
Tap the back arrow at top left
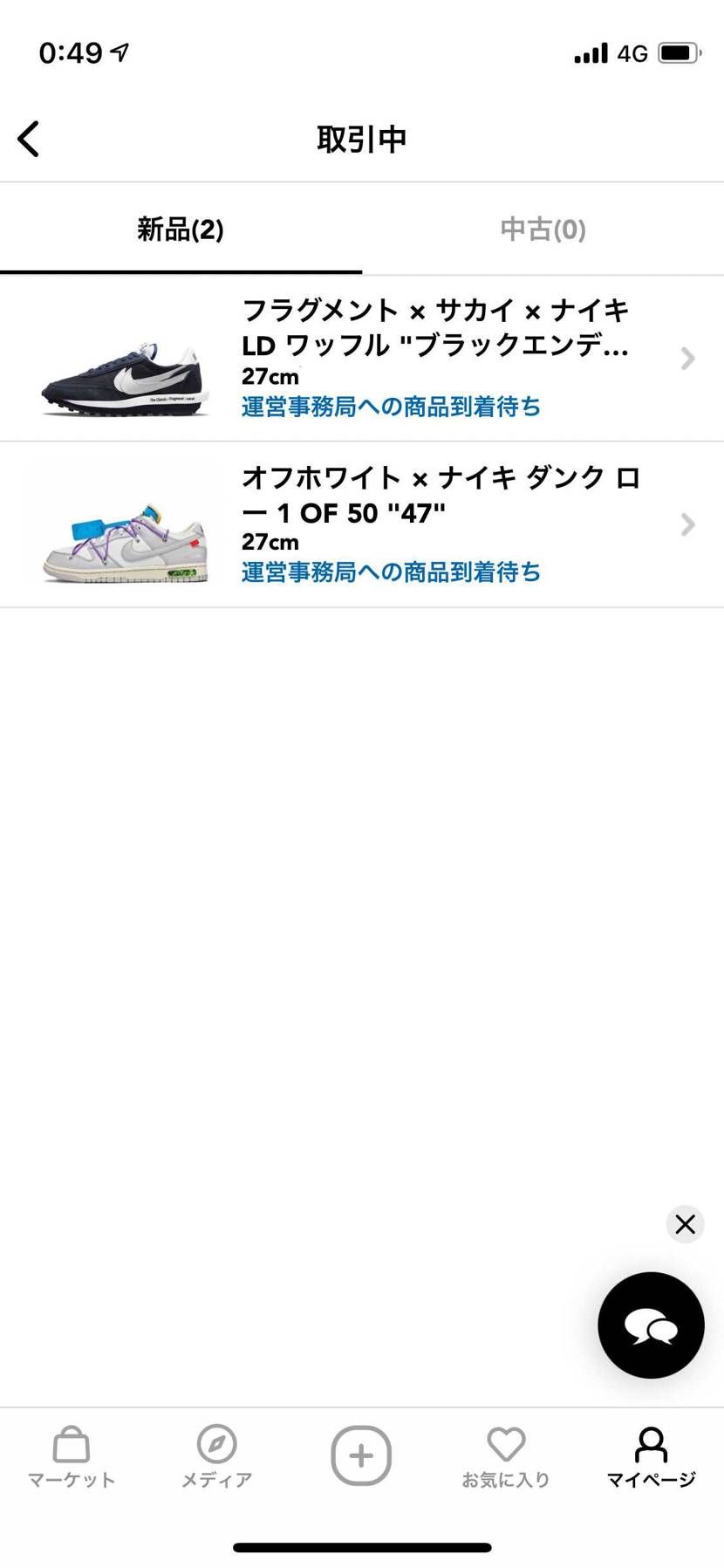(x=28, y=138)
